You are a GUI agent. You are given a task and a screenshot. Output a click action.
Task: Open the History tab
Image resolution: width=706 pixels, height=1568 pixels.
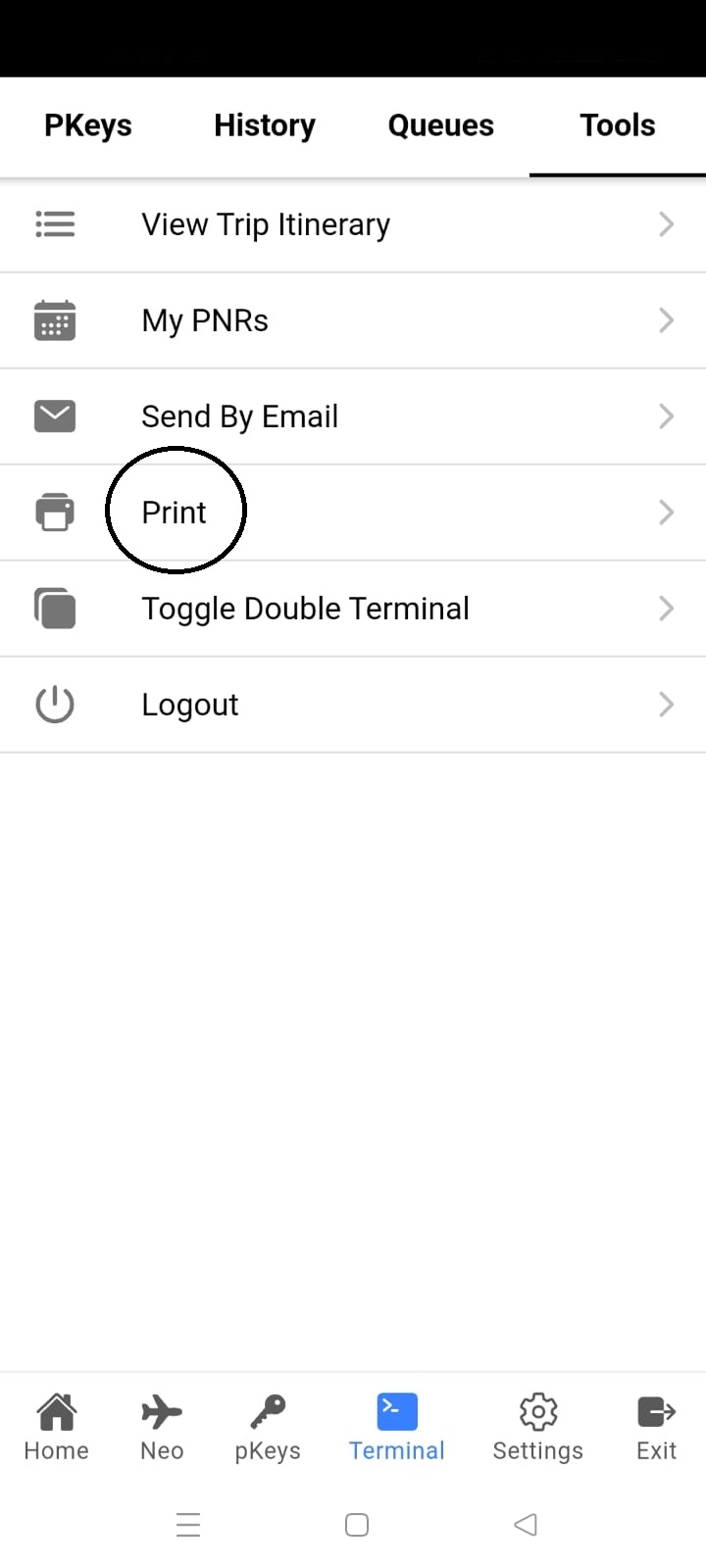click(x=265, y=125)
